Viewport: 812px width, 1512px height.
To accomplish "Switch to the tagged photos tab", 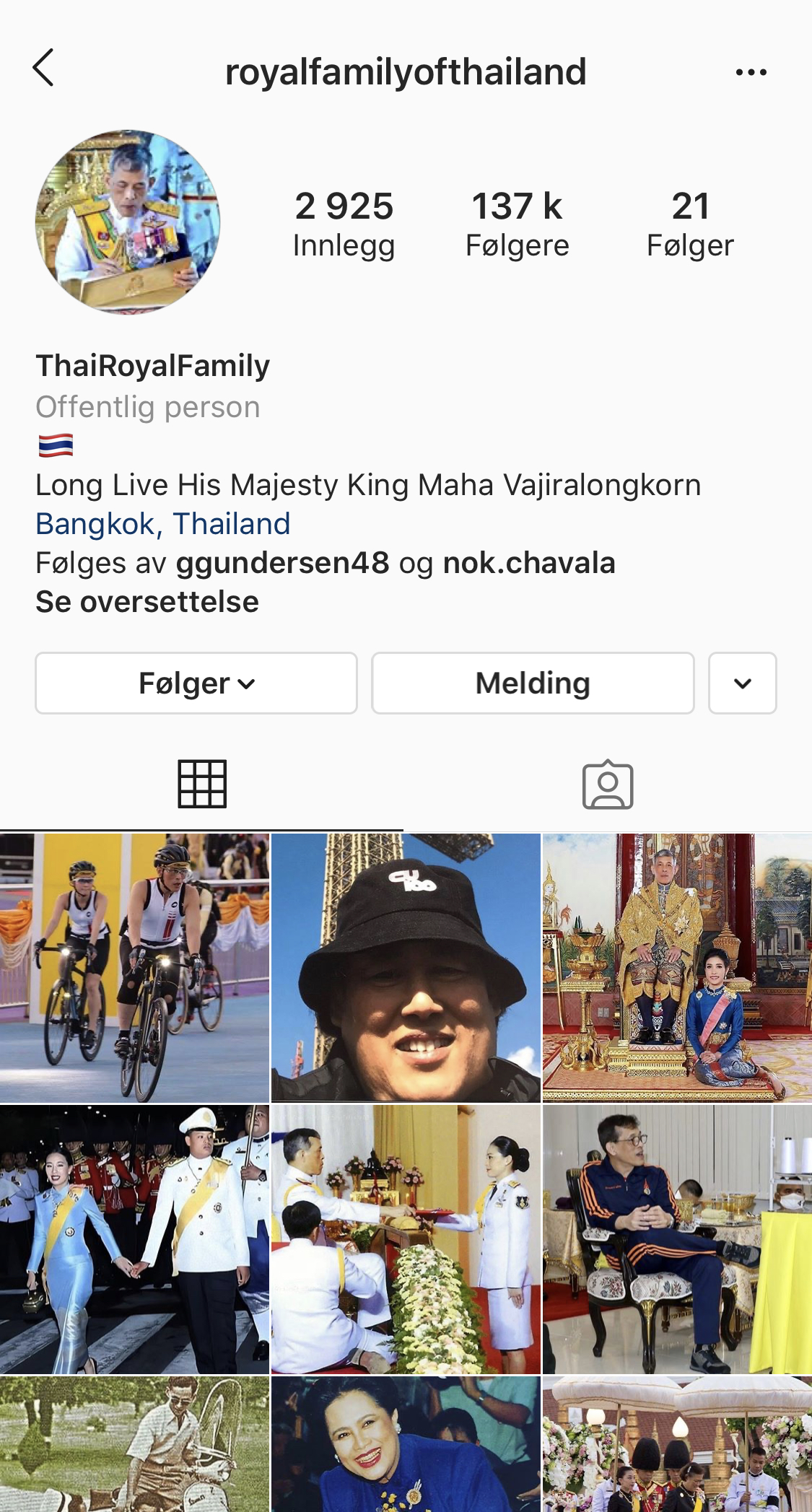I will 608,785.
